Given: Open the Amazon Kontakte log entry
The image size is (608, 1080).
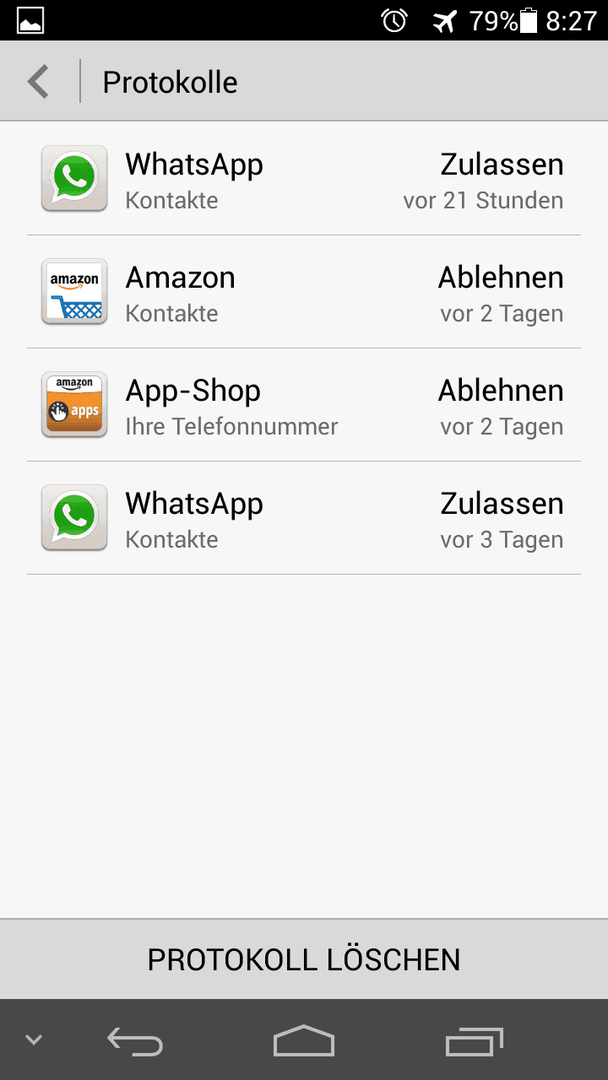Looking at the screenshot, I should [304, 291].
